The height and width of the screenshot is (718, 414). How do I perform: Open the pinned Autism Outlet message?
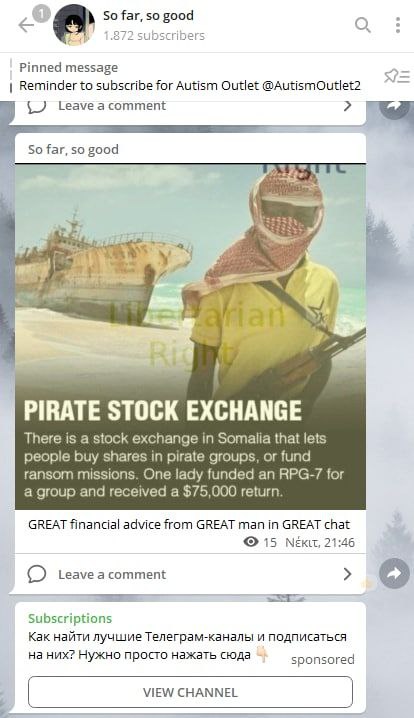[x=190, y=76]
